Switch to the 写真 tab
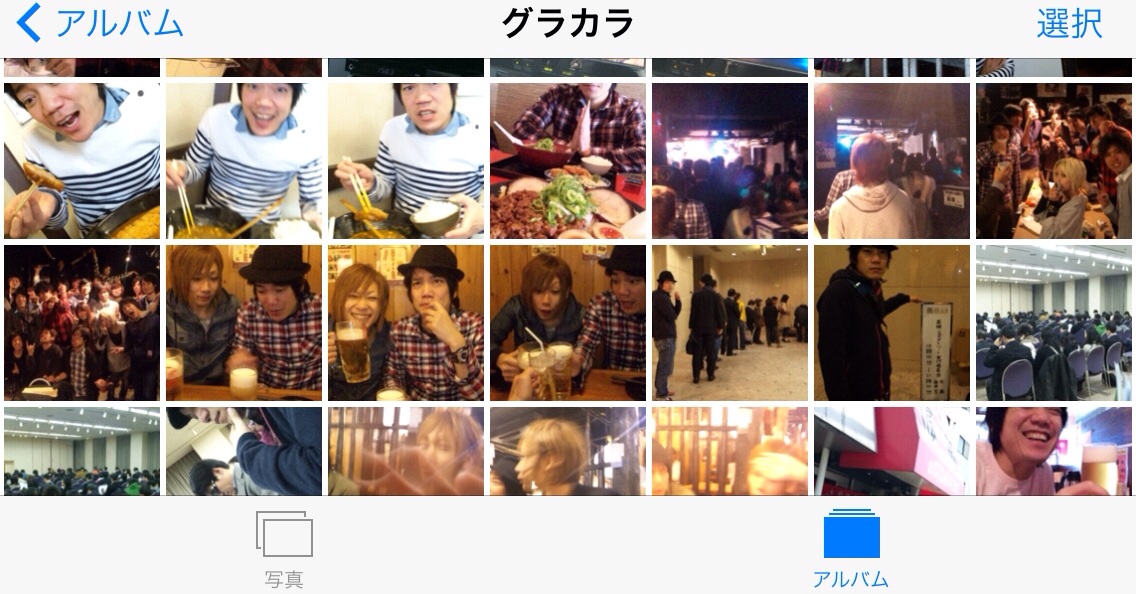 click(x=284, y=548)
